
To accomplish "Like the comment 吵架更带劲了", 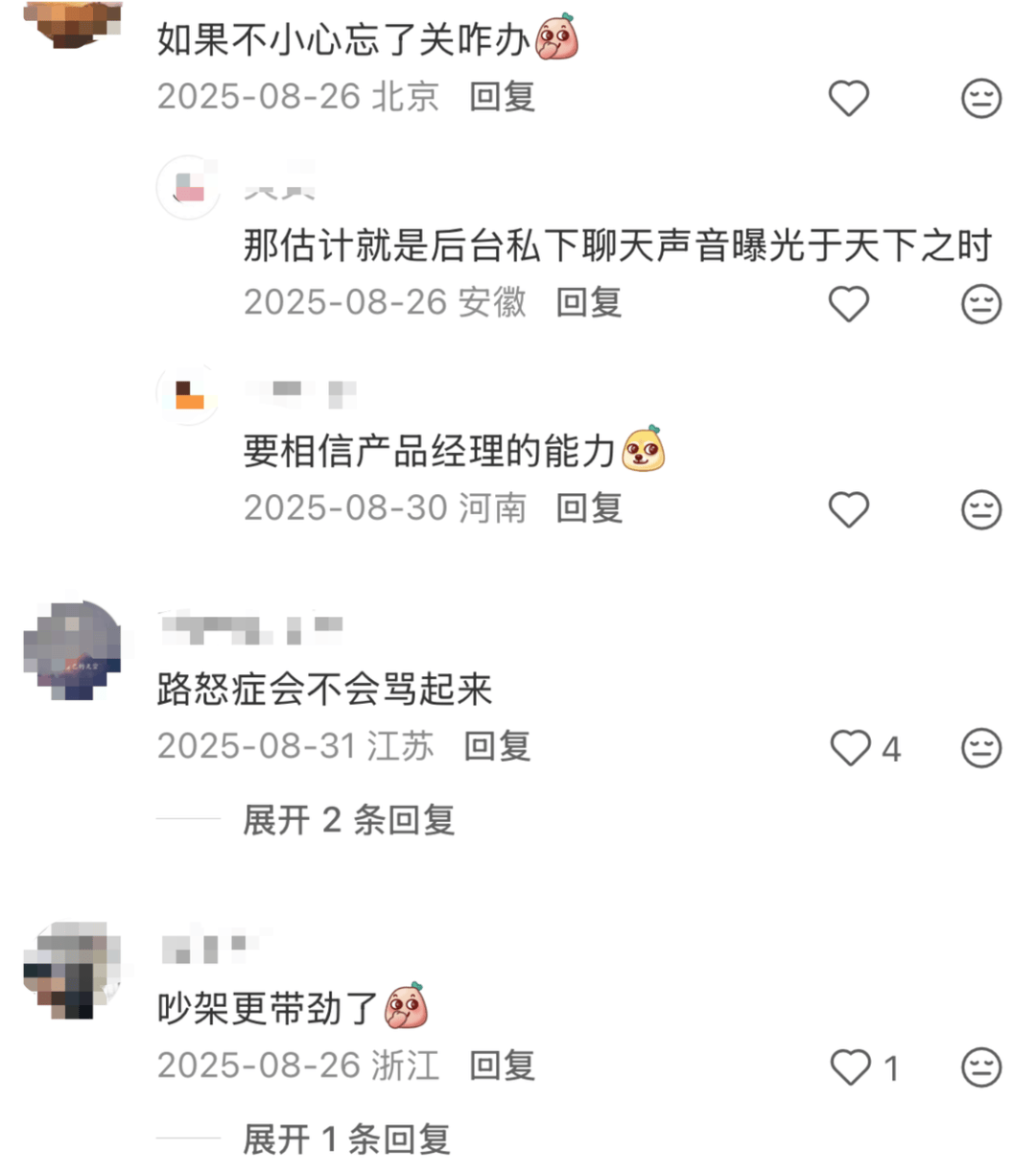I will (x=850, y=1067).
